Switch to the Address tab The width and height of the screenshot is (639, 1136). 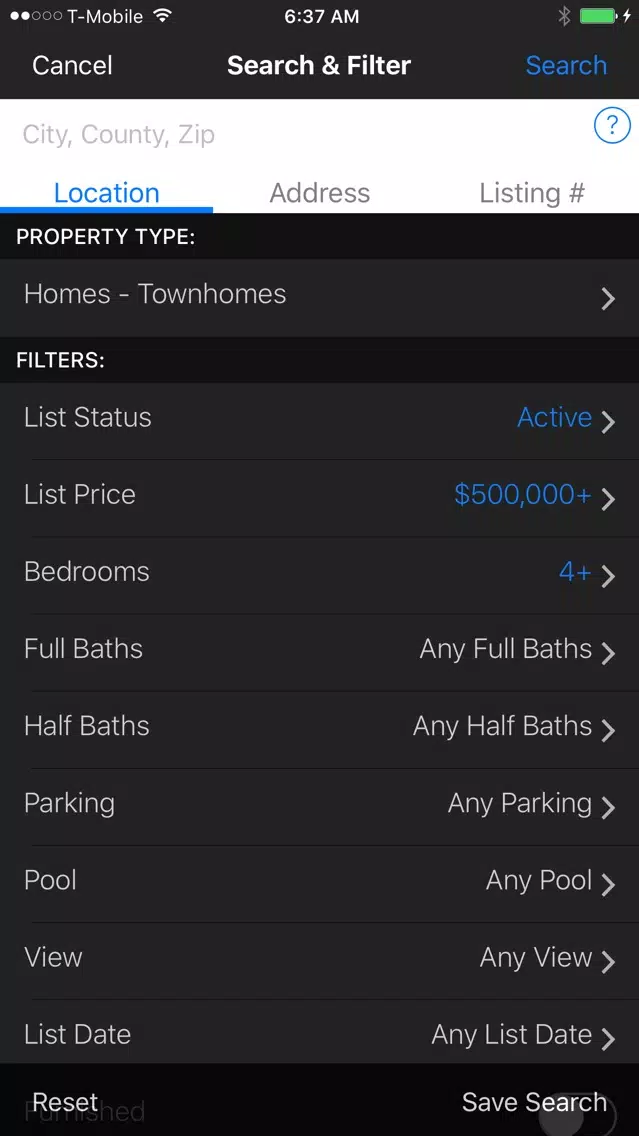point(320,193)
